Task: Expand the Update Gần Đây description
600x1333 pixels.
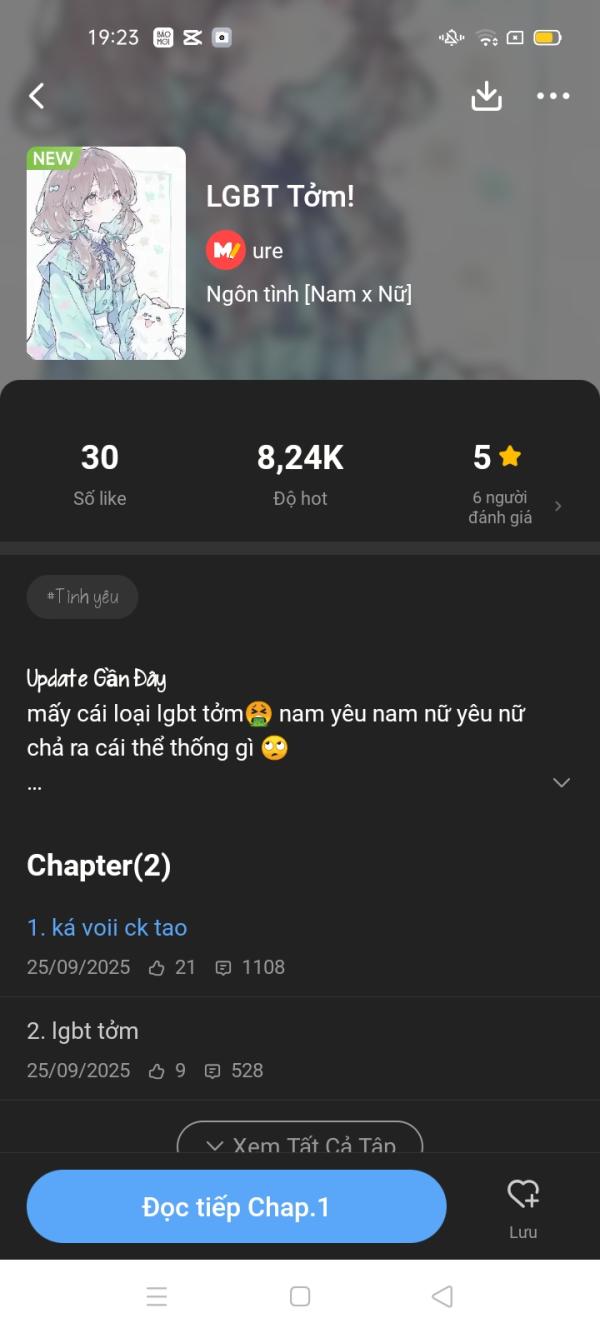Action: pyautogui.click(x=561, y=782)
